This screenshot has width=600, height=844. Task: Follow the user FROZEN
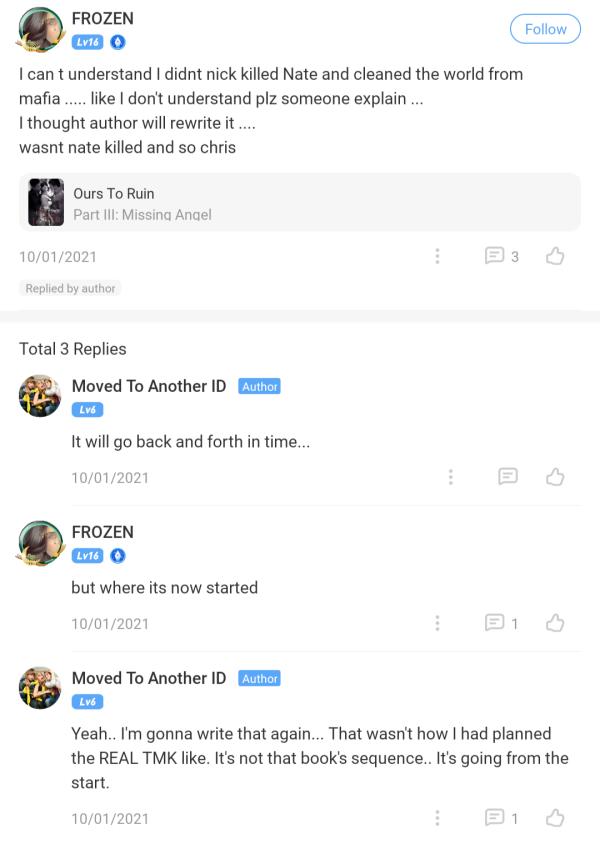[545, 29]
